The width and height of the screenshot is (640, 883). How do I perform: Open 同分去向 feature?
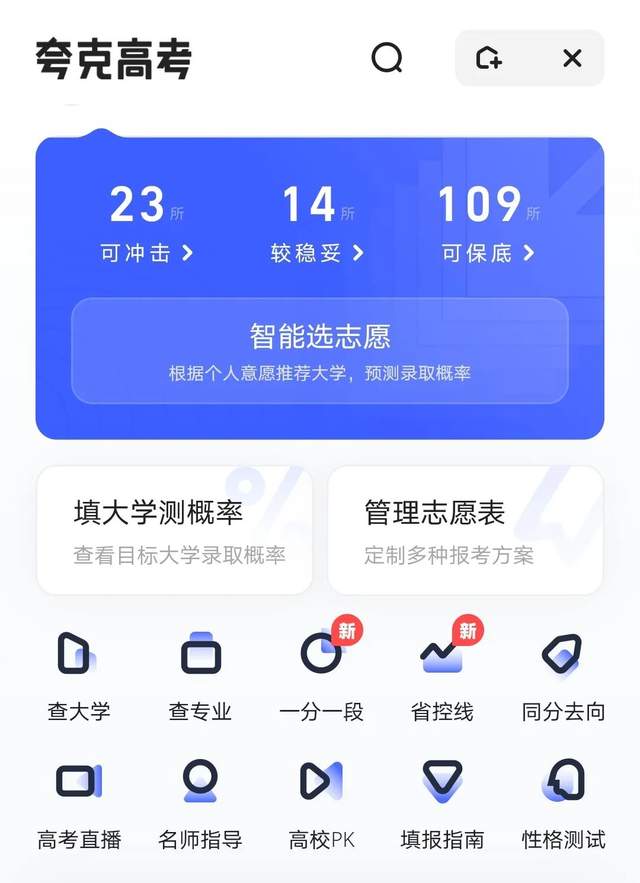pyautogui.click(x=563, y=675)
